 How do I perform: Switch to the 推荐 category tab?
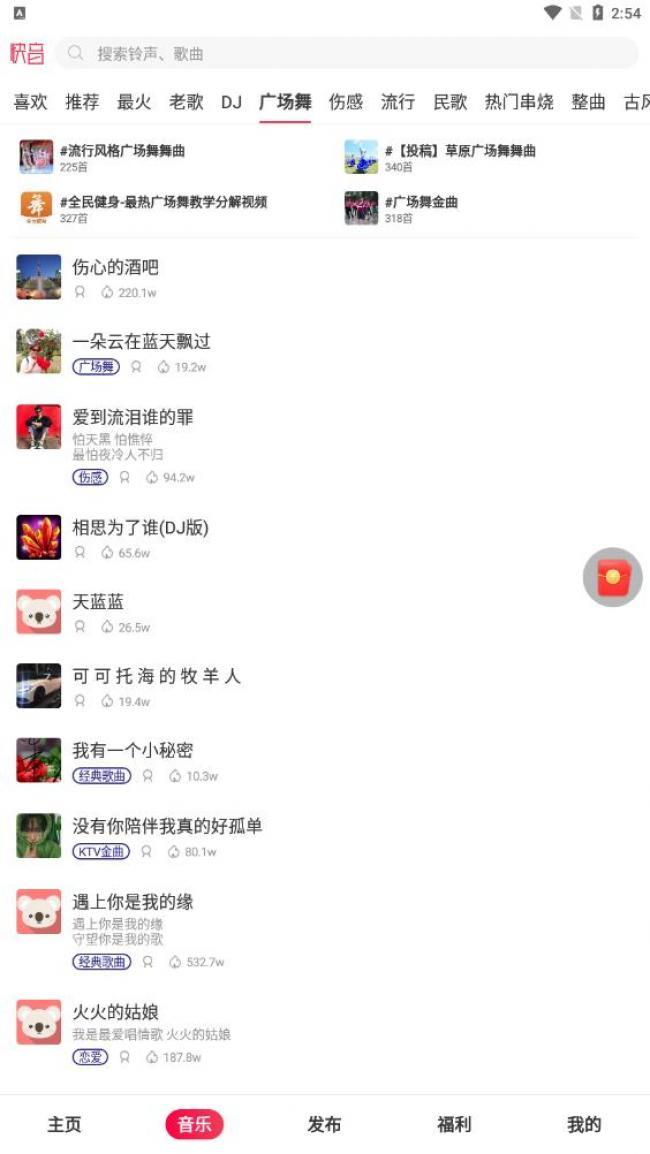coord(82,102)
